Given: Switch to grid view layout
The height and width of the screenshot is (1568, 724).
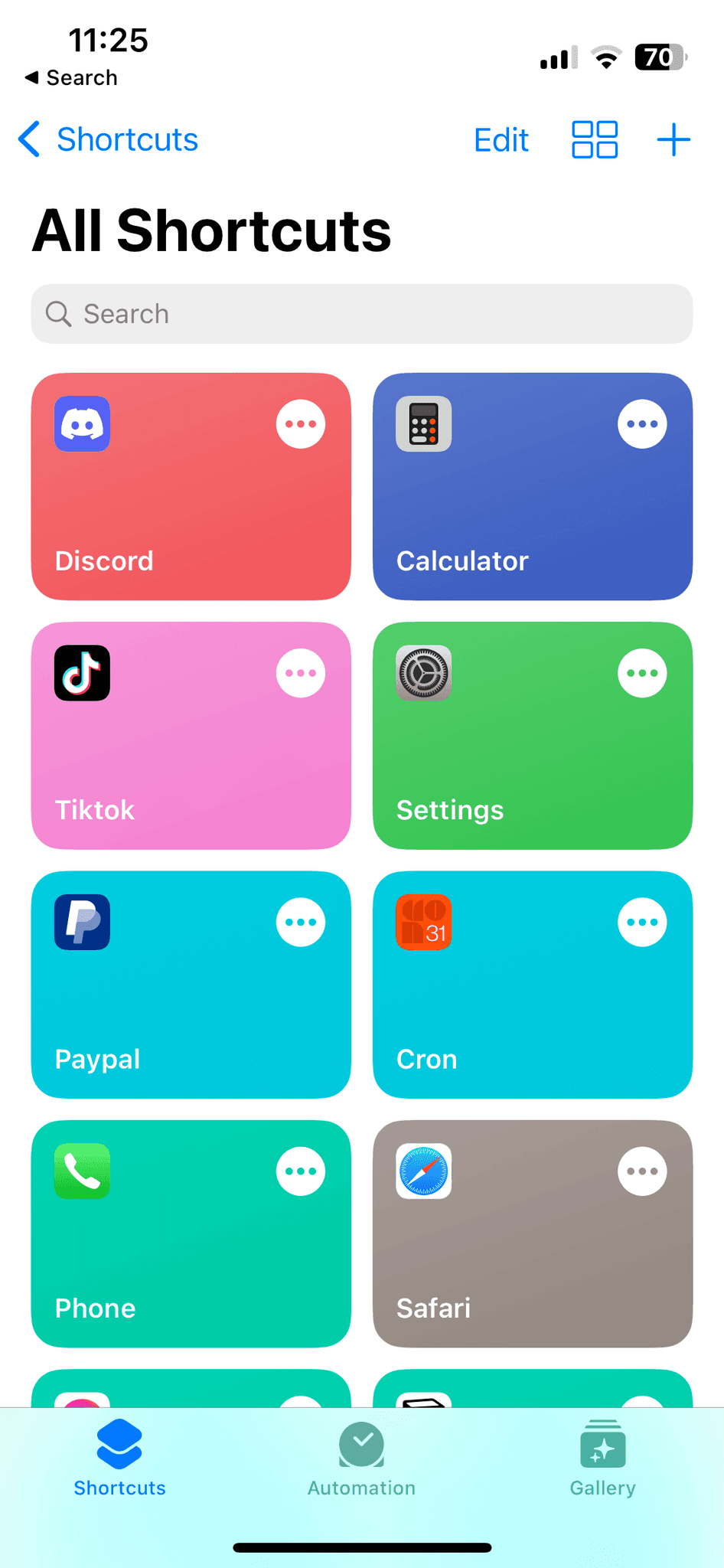Looking at the screenshot, I should [x=593, y=139].
